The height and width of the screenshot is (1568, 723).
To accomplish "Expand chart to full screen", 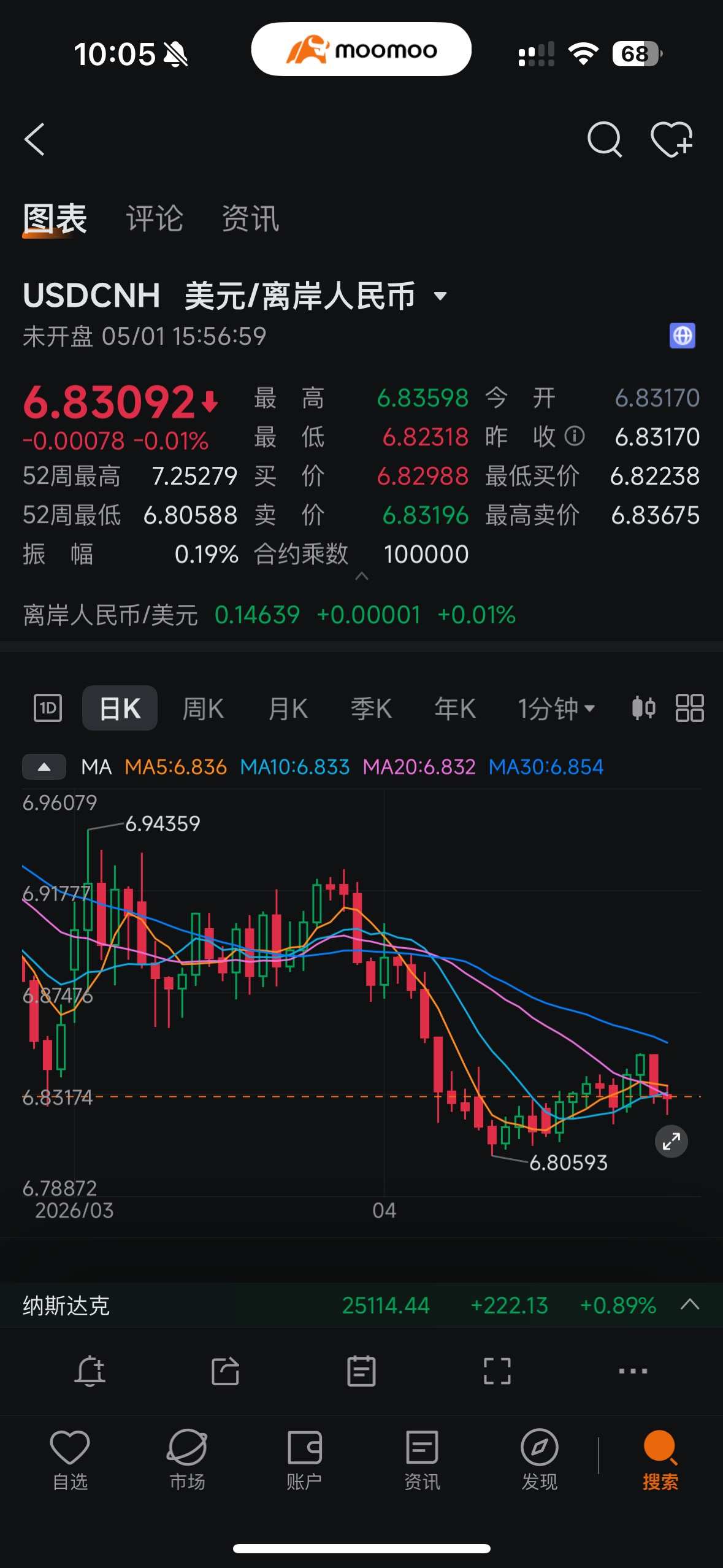I will tap(671, 1141).
